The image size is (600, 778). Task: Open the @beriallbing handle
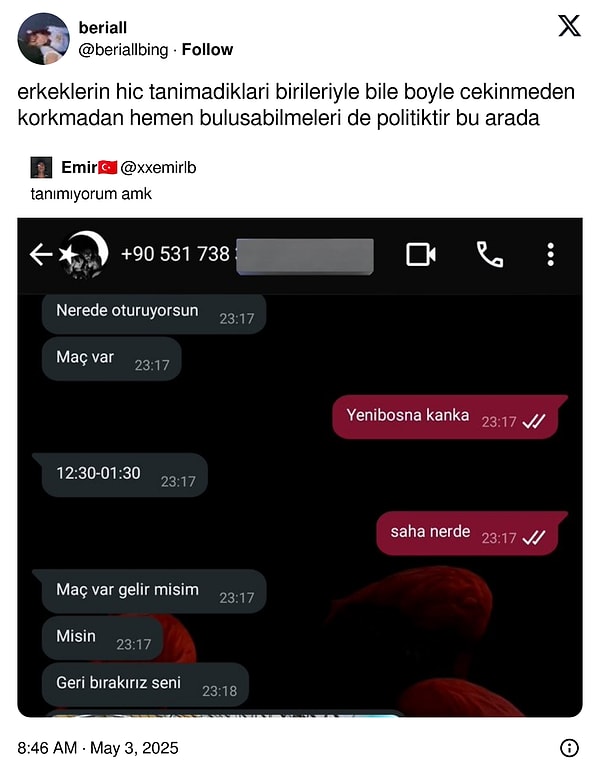coord(122,49)
